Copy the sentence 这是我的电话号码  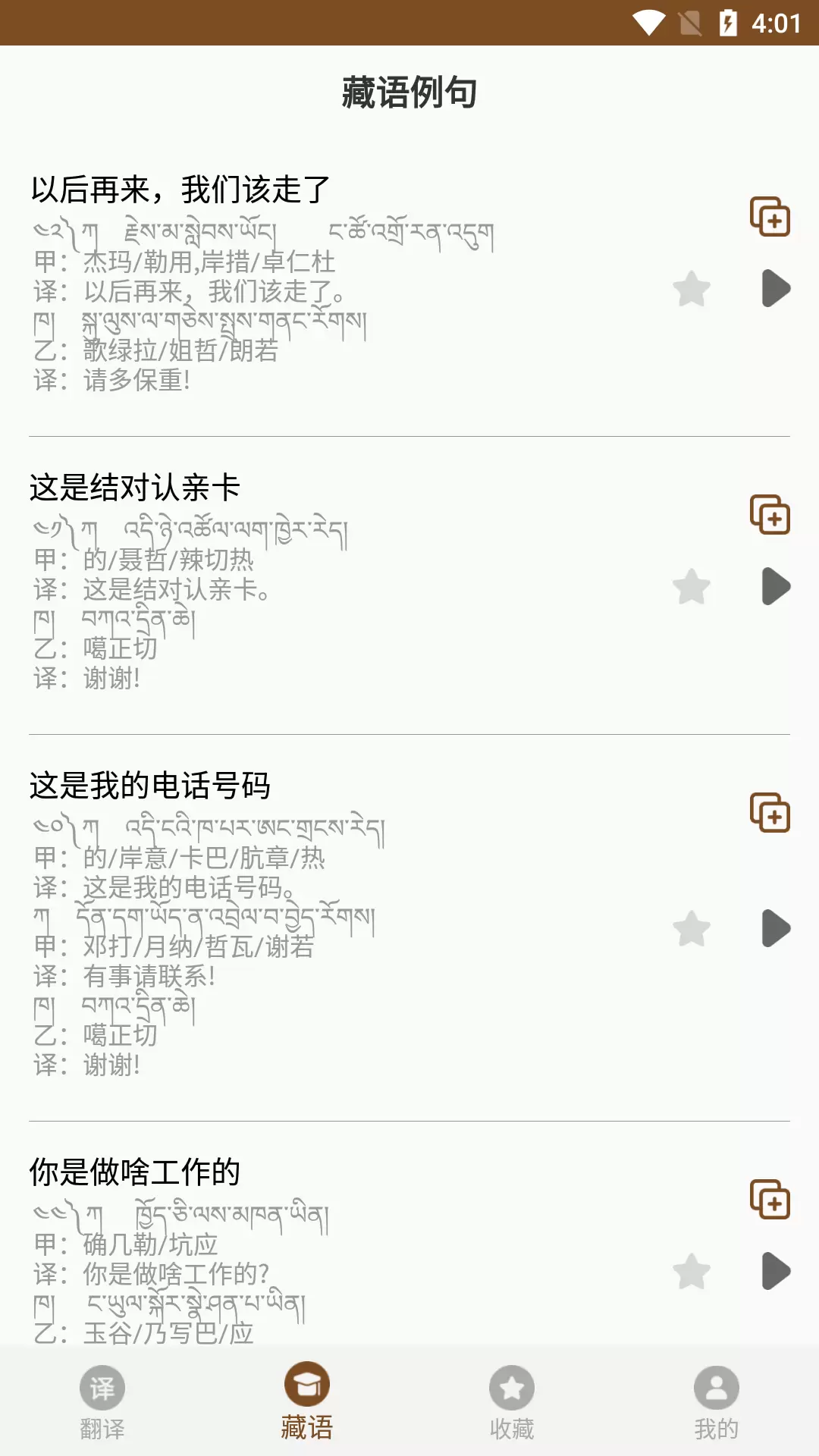tap(770, 813)
